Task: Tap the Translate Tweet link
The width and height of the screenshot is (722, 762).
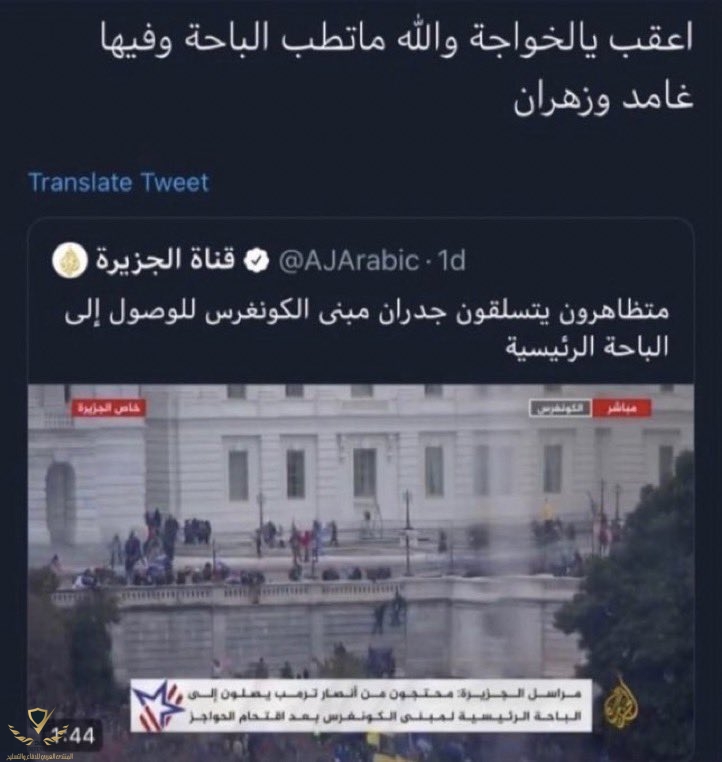Action: [x=118, y=182]
